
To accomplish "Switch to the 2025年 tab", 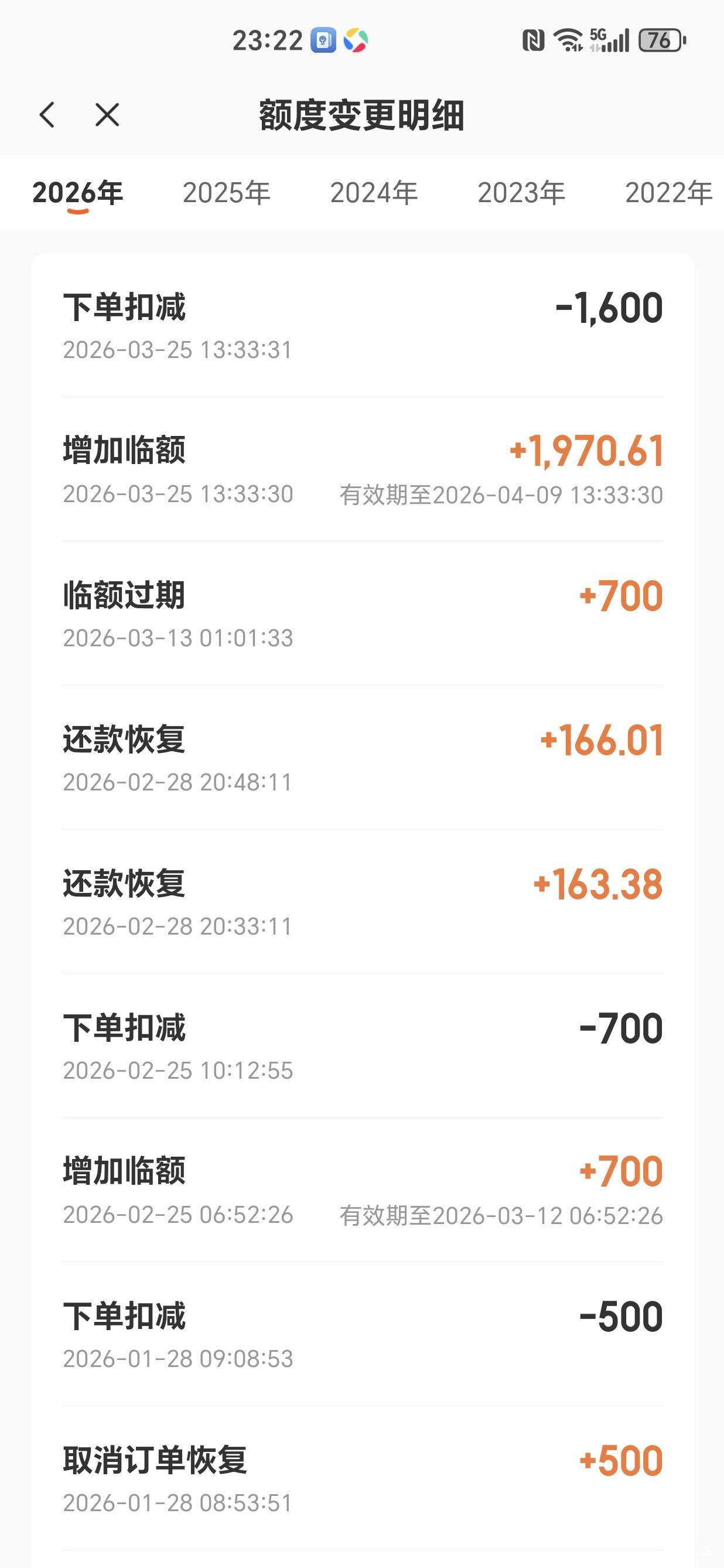I will pyautogui.click(x=226, y=193).
